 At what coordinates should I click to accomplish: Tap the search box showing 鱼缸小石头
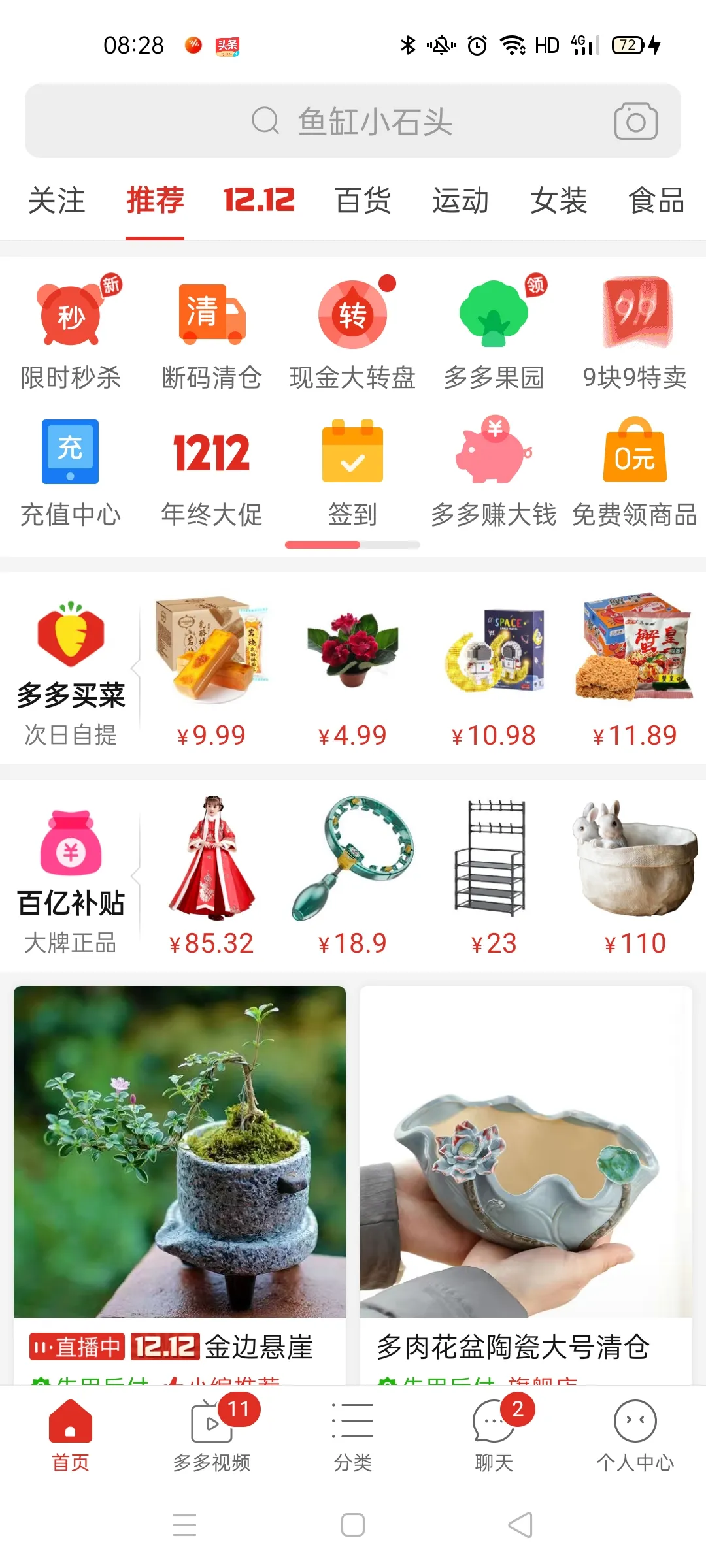[x=353, y=121]
